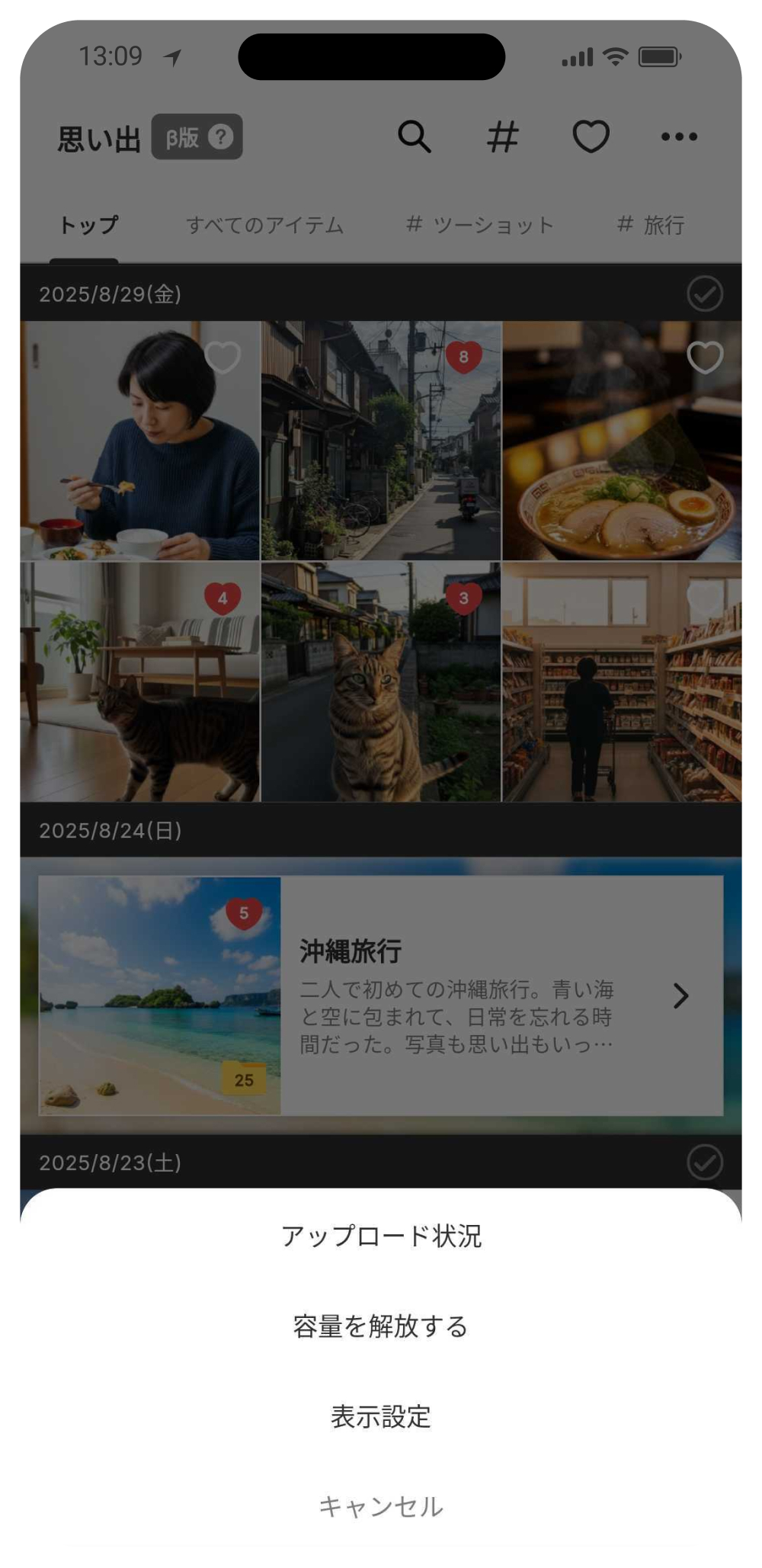Open 表示設定 from the action sheet
Image resolution: width=762 pixels, height=1568 pixels.
[380, 1418]
